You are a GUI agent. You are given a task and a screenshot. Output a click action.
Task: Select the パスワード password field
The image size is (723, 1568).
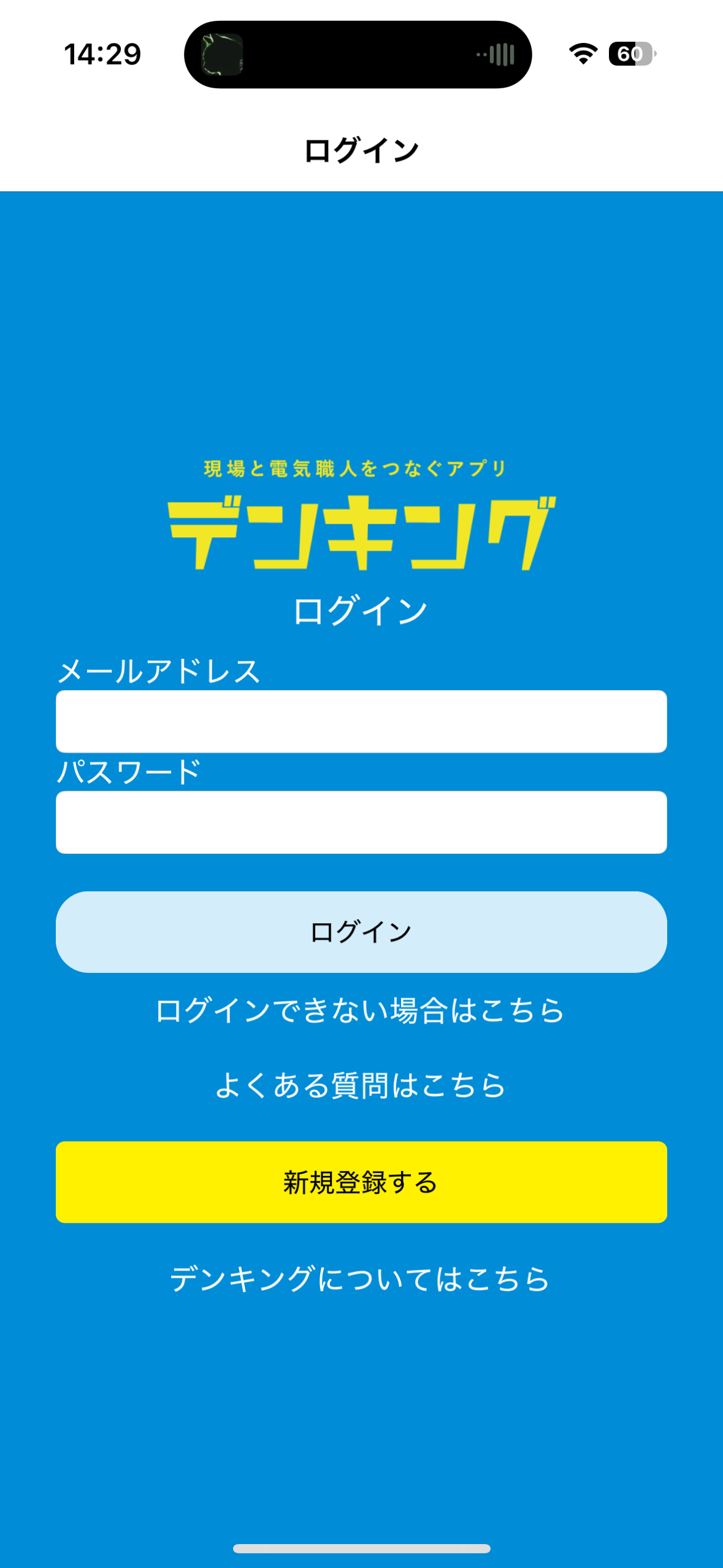pos(361,822)
